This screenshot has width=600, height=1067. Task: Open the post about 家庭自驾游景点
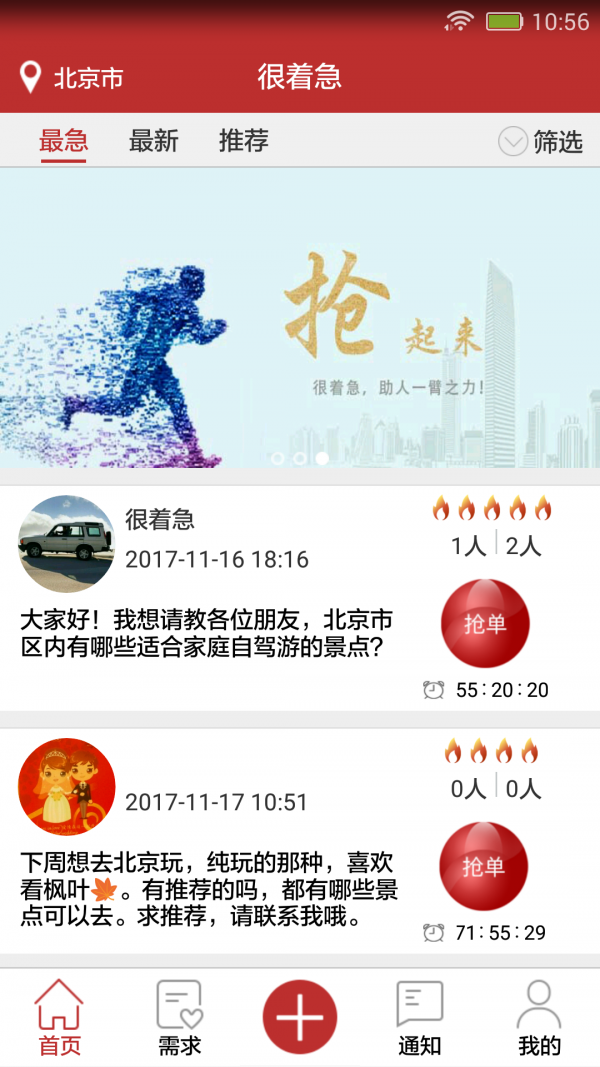(x=205, y=633)
